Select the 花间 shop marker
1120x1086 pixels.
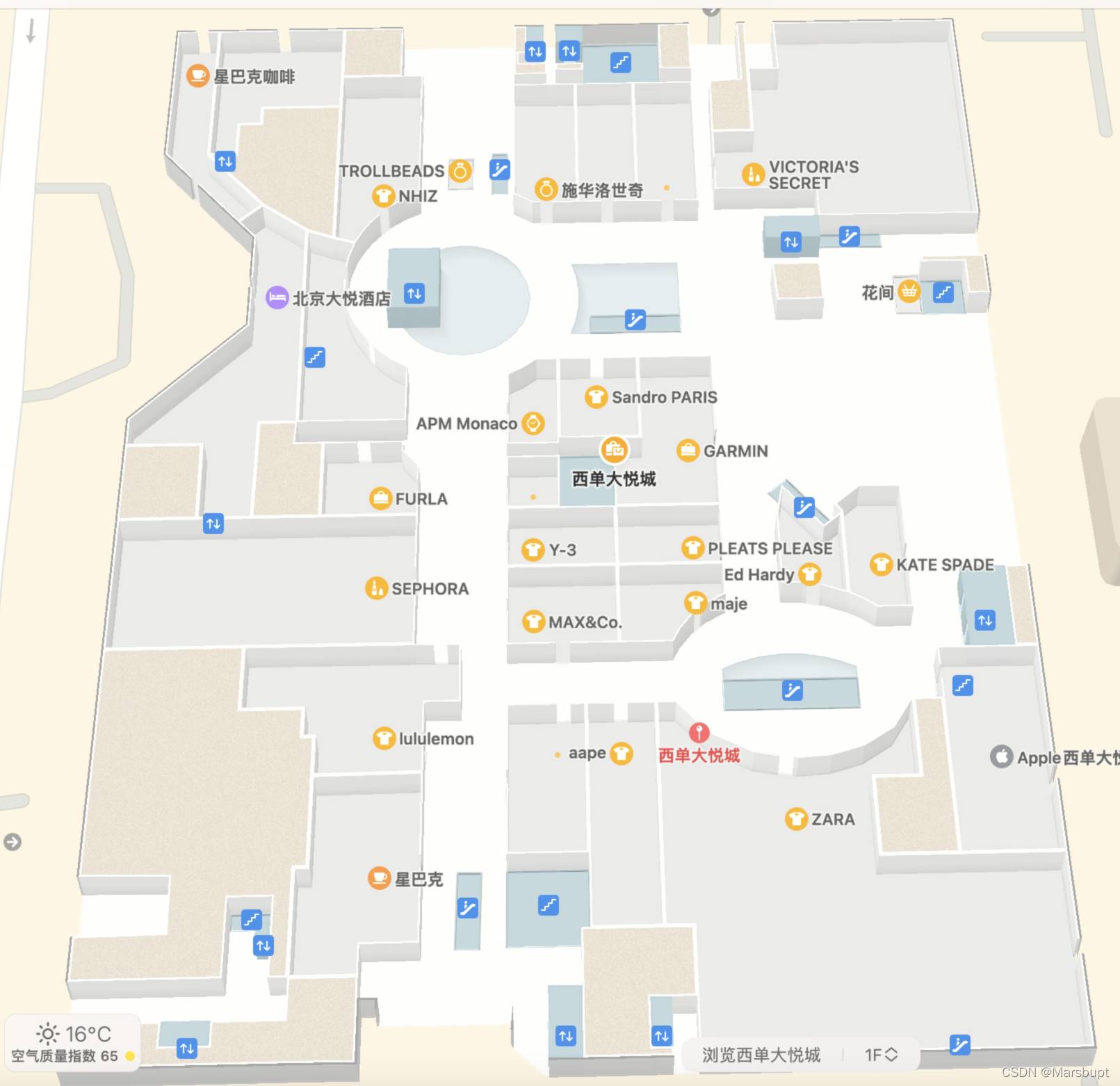tap(909, 291)
